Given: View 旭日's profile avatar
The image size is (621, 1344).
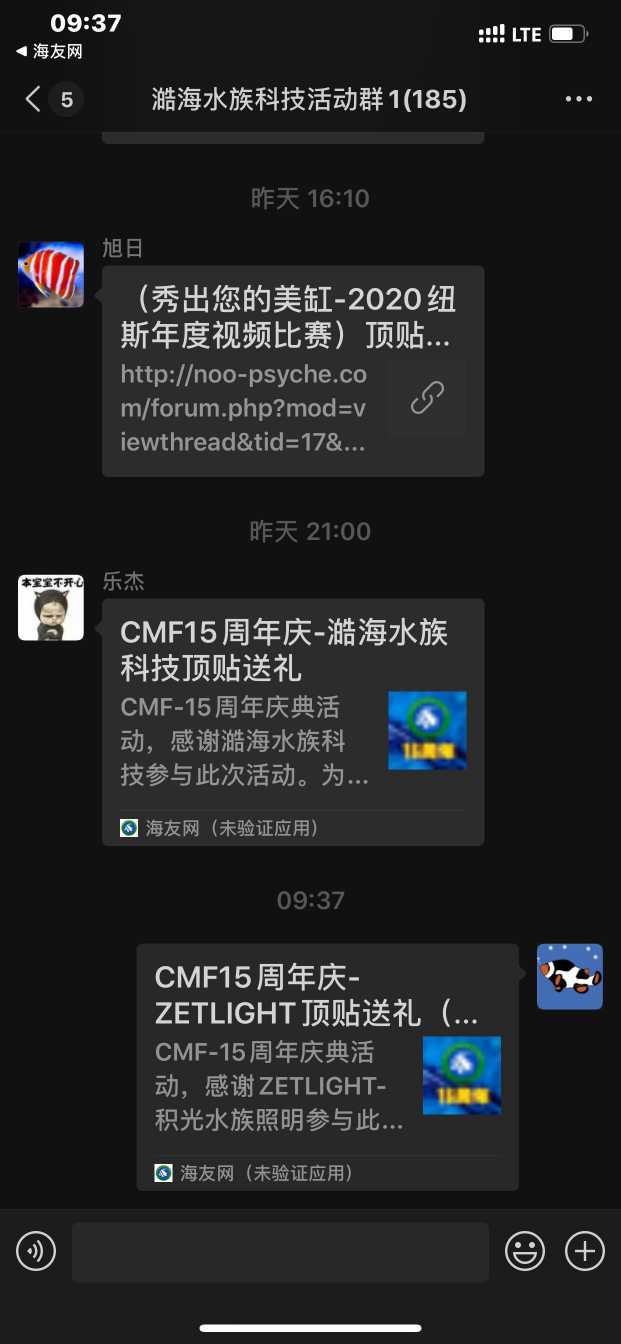Looking at the screenshot, I should tap(51, 274).
